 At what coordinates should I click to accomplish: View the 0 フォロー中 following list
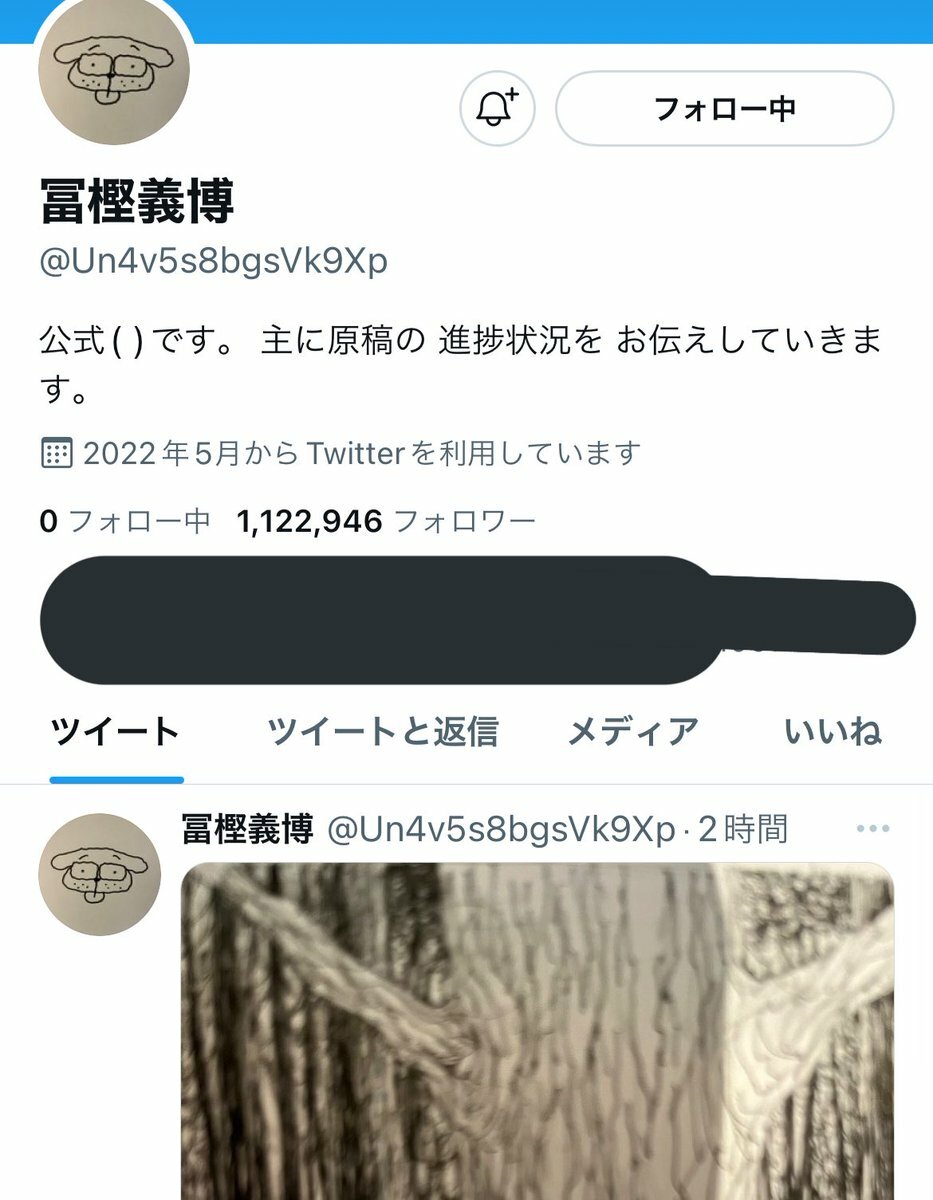(125, 521)
